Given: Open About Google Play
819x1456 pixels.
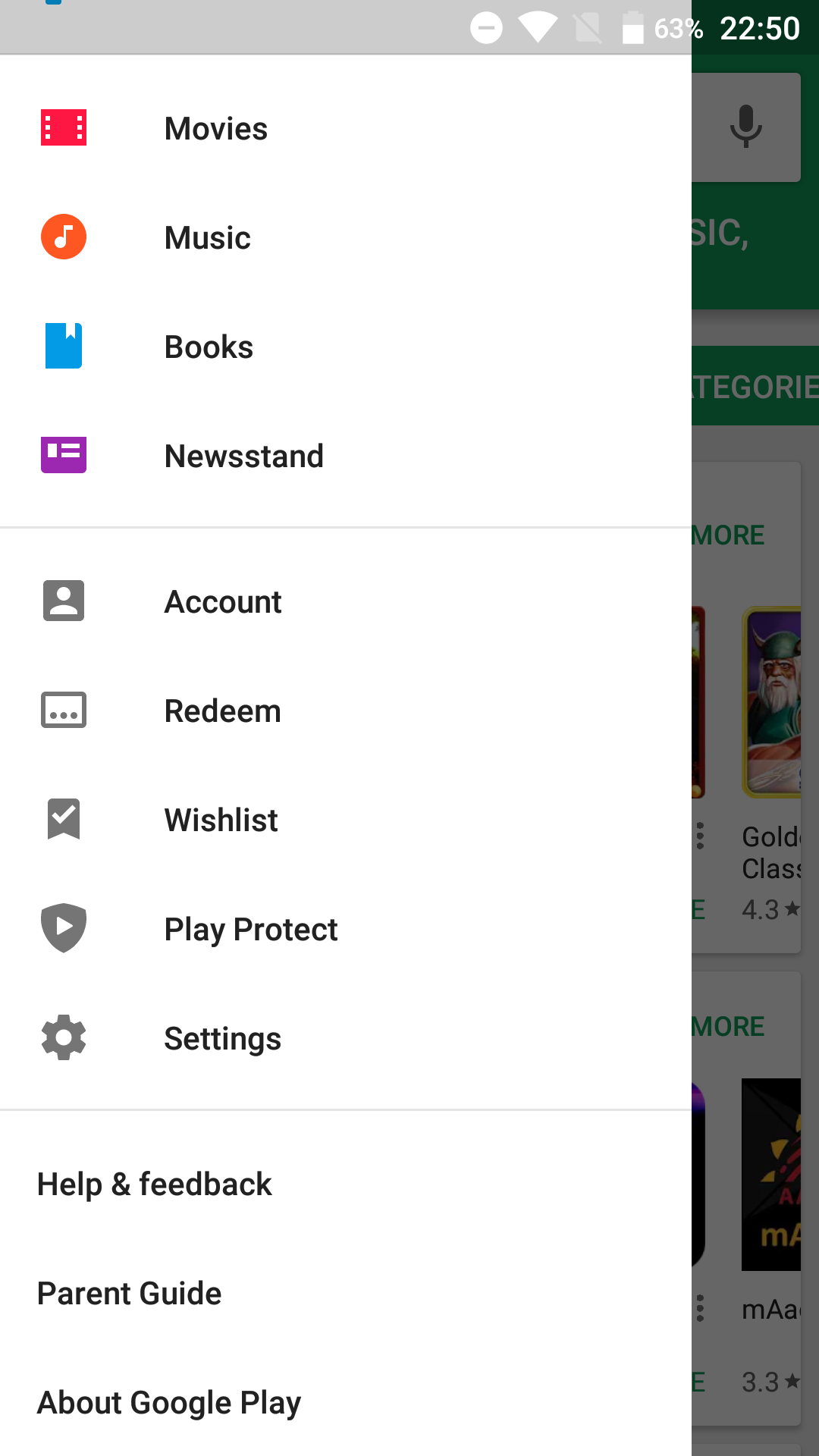Looking at the screenshot, I should (x=346, y=1402).
